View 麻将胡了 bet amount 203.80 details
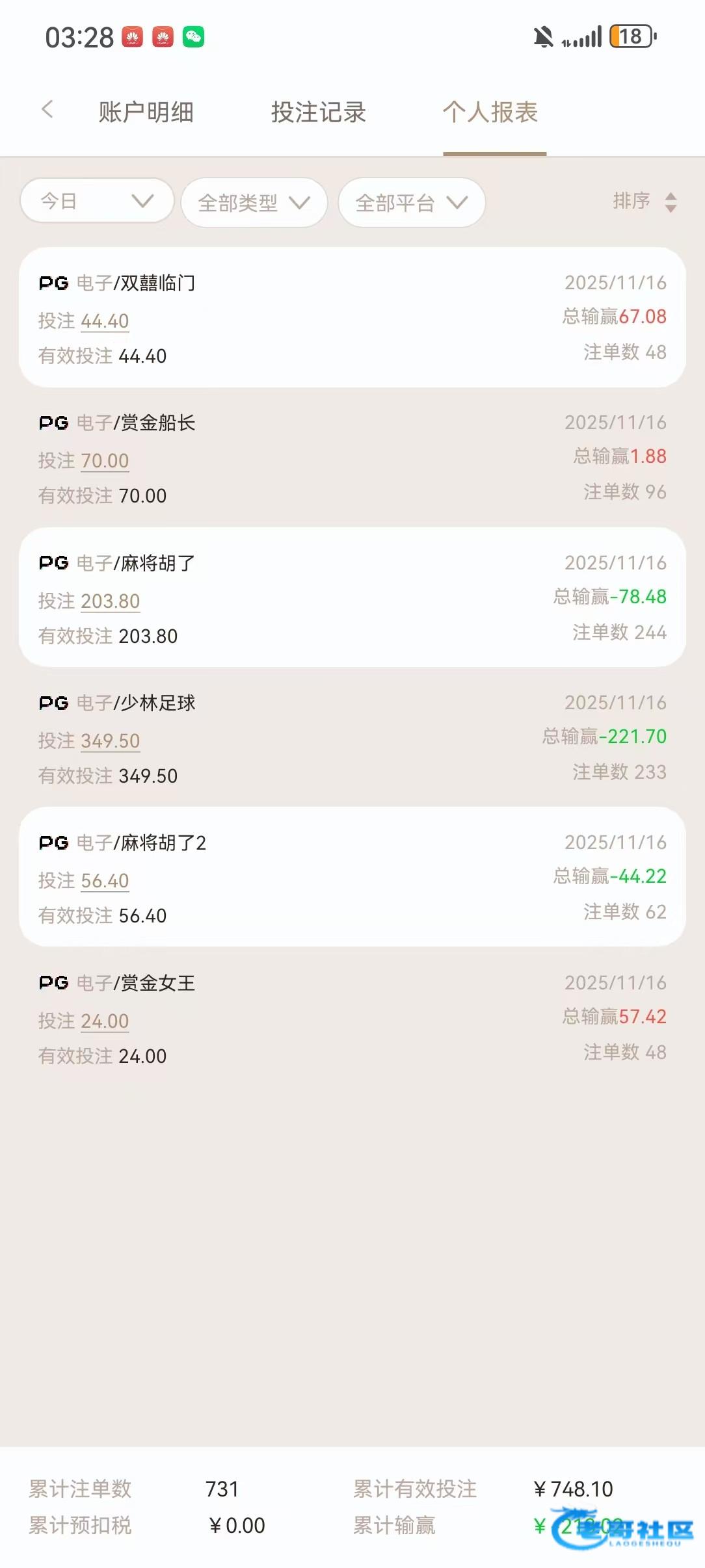The height and width of the screenshot is (1568, 705). pyautogui.click(x=110, y=601)
